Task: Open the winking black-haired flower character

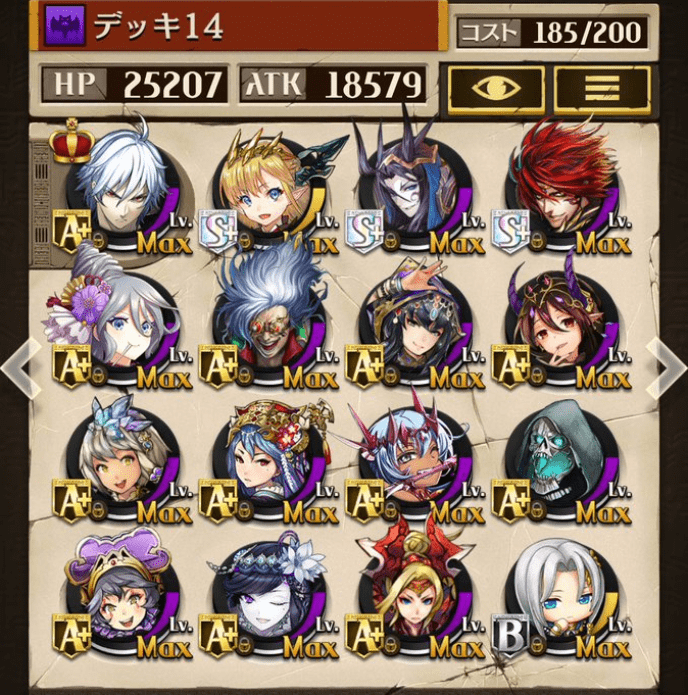Action: (x=266, y=595)
